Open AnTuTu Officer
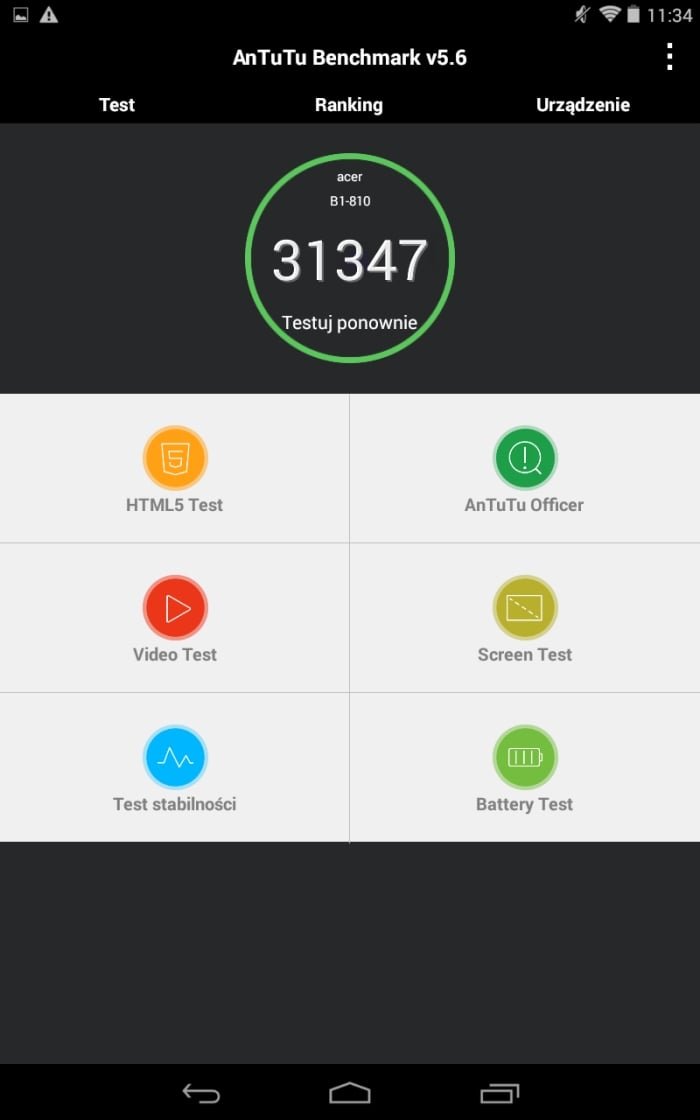Viewport: 700px width, 1120px height. click(x=525, y=469)
